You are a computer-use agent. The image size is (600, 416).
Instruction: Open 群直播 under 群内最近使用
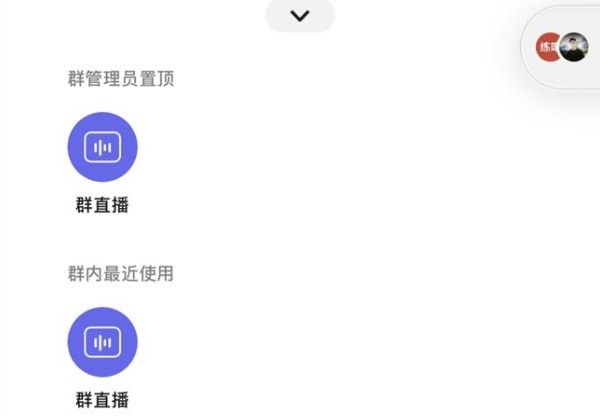click(x=102, y=342)
